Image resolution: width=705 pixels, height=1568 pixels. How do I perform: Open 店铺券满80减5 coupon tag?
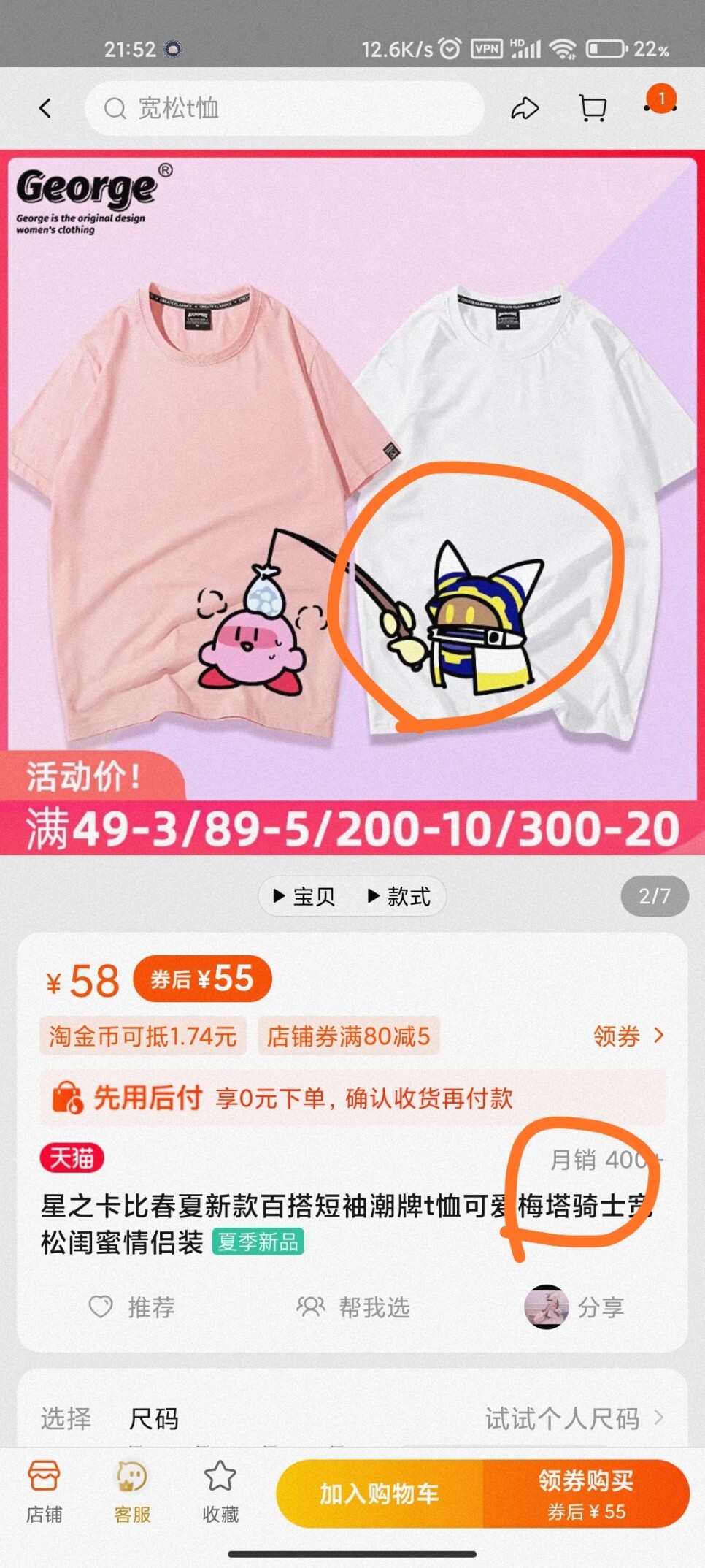349,1036
